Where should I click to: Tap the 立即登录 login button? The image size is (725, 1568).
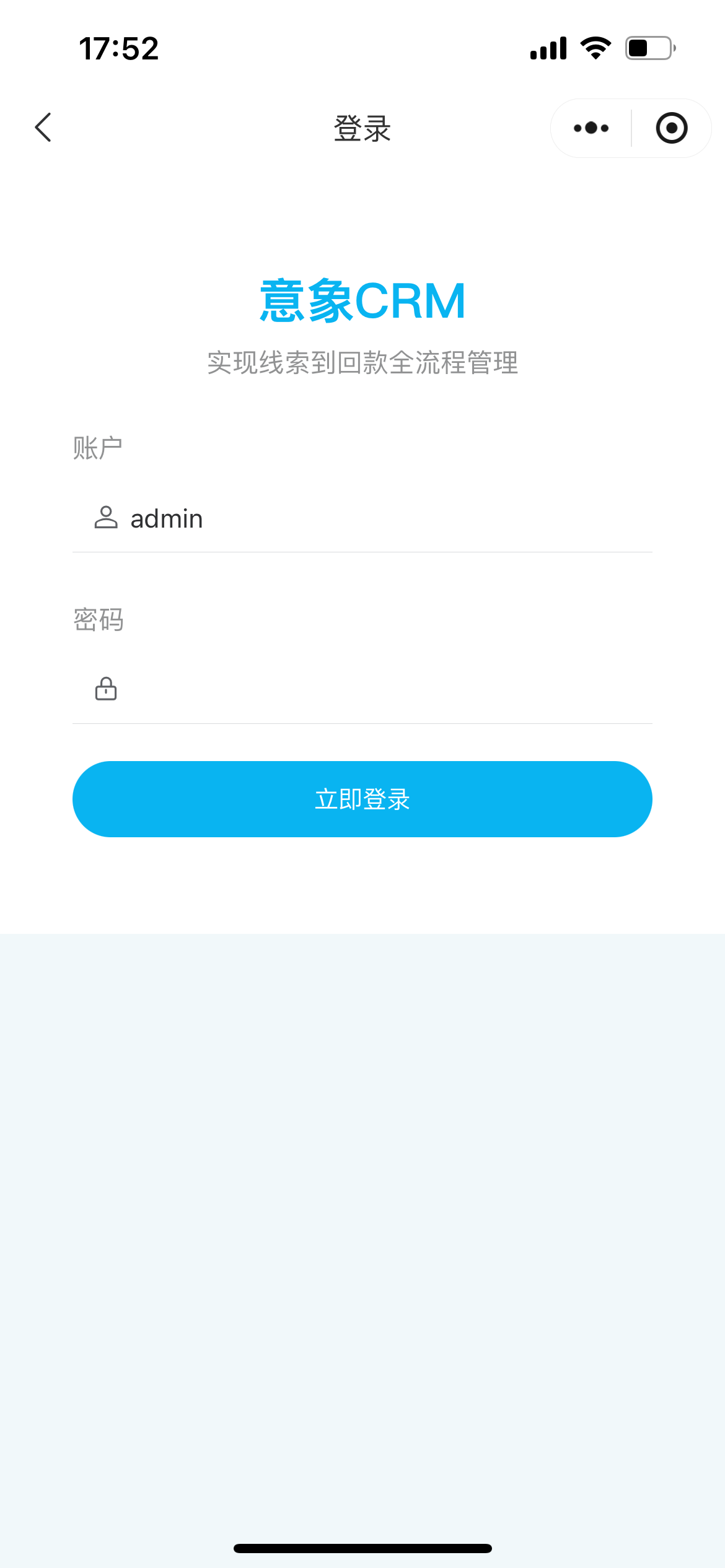tap(362, 799)
